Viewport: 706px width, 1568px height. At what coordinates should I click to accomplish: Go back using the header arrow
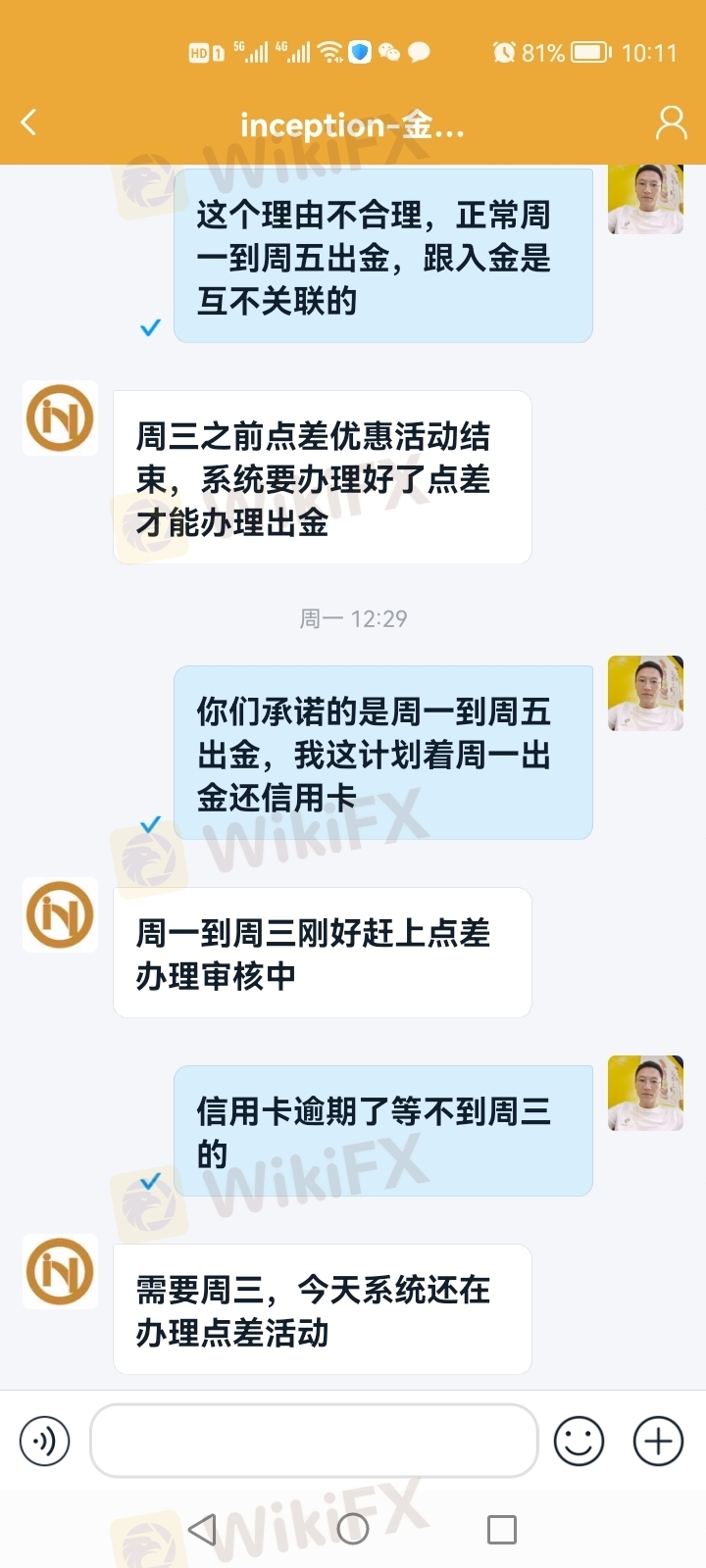pyautogui.click(x=28, y=122)
